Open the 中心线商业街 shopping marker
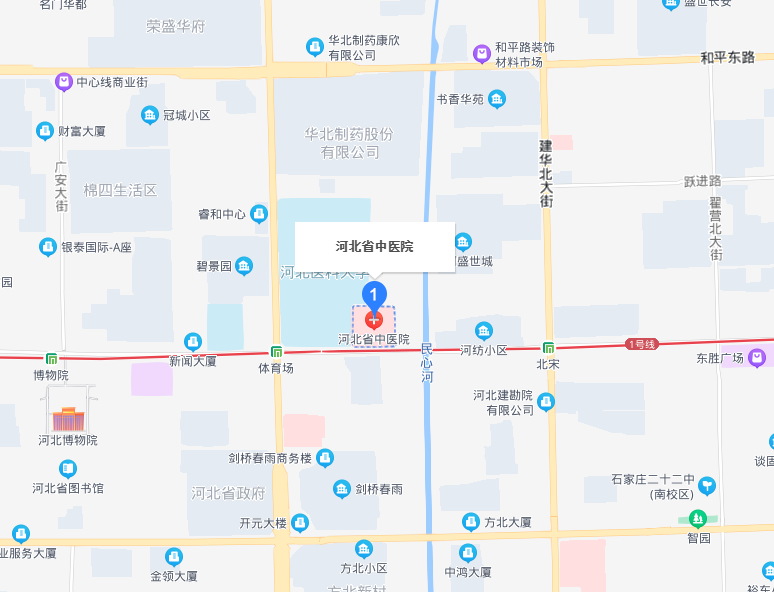The height and width of the screenshot is (592, 774). [x=64, y=82]
